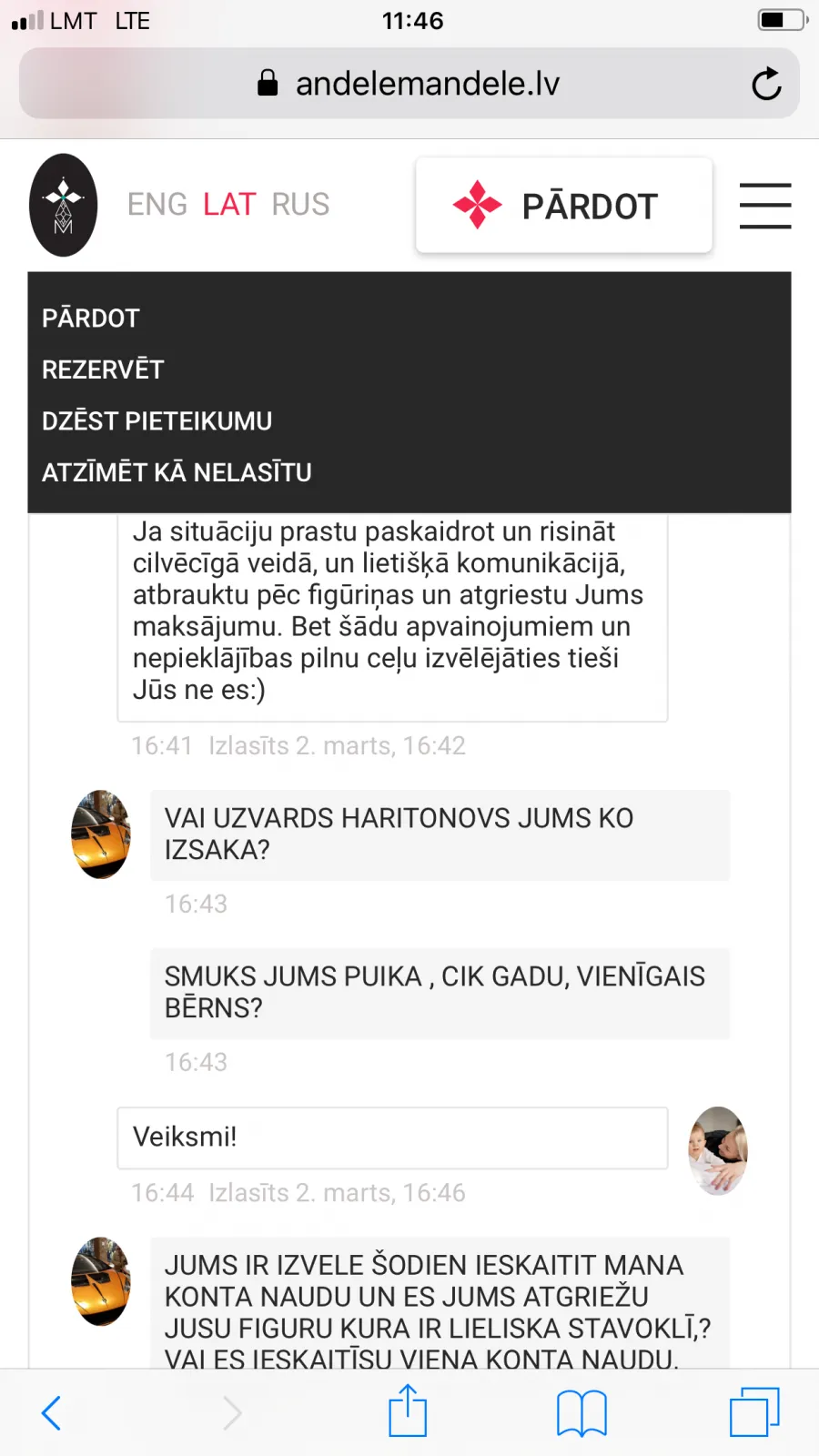The image size is (819, 1456).
Task: Tap the white PĀRDOT button with the red icon
Action: tap(564, 206)
